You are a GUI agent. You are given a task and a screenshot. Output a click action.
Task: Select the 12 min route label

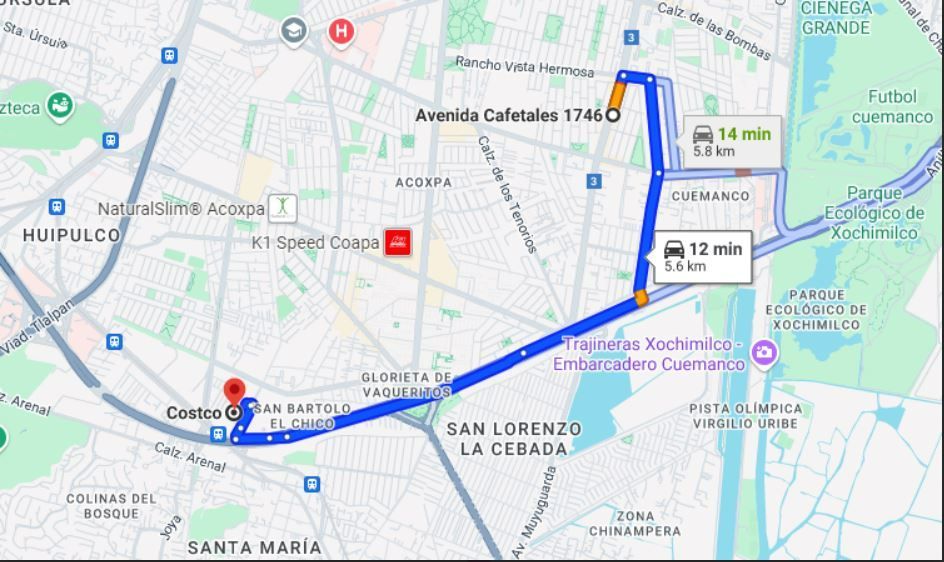[x=703, y=257]
